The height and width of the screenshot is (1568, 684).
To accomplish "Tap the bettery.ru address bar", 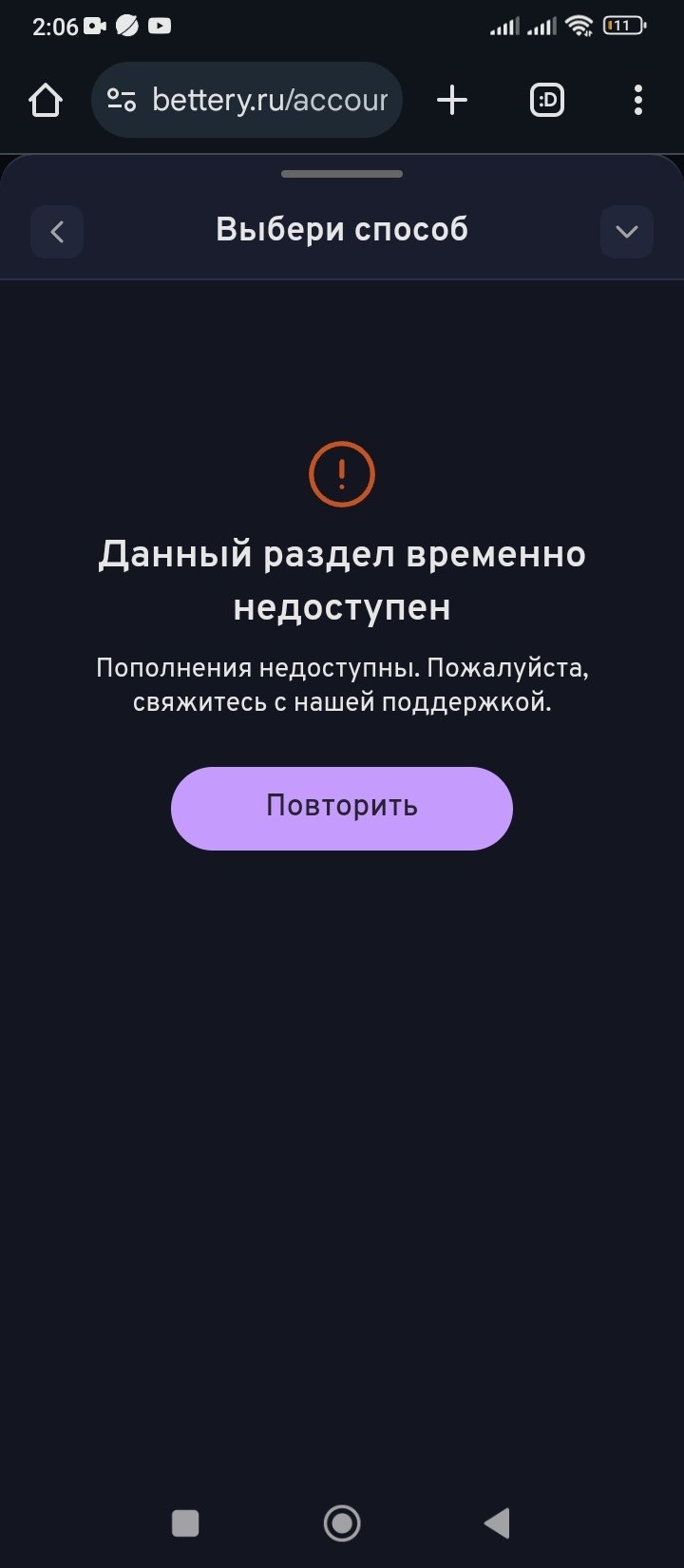I will pos(270,100).
